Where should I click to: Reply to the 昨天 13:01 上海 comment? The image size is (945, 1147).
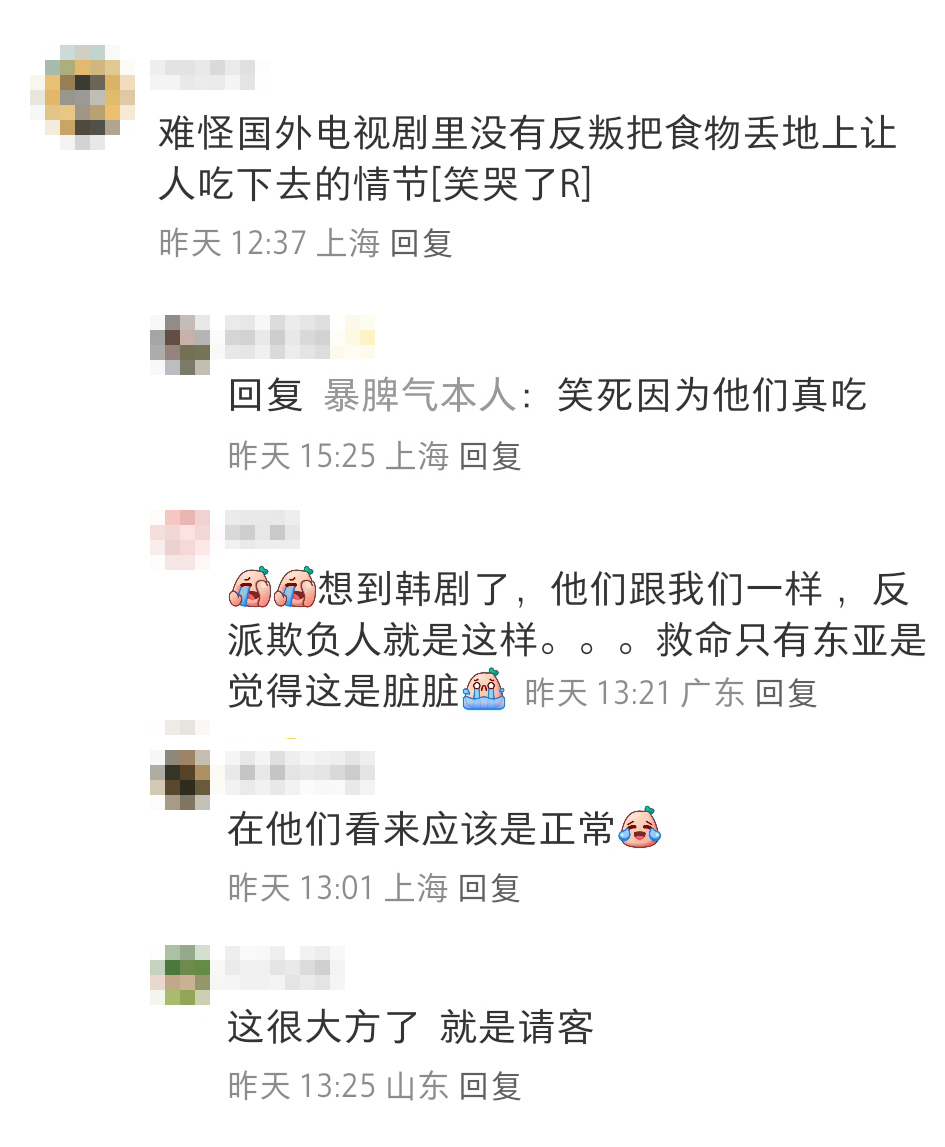(x=489, y=887)
